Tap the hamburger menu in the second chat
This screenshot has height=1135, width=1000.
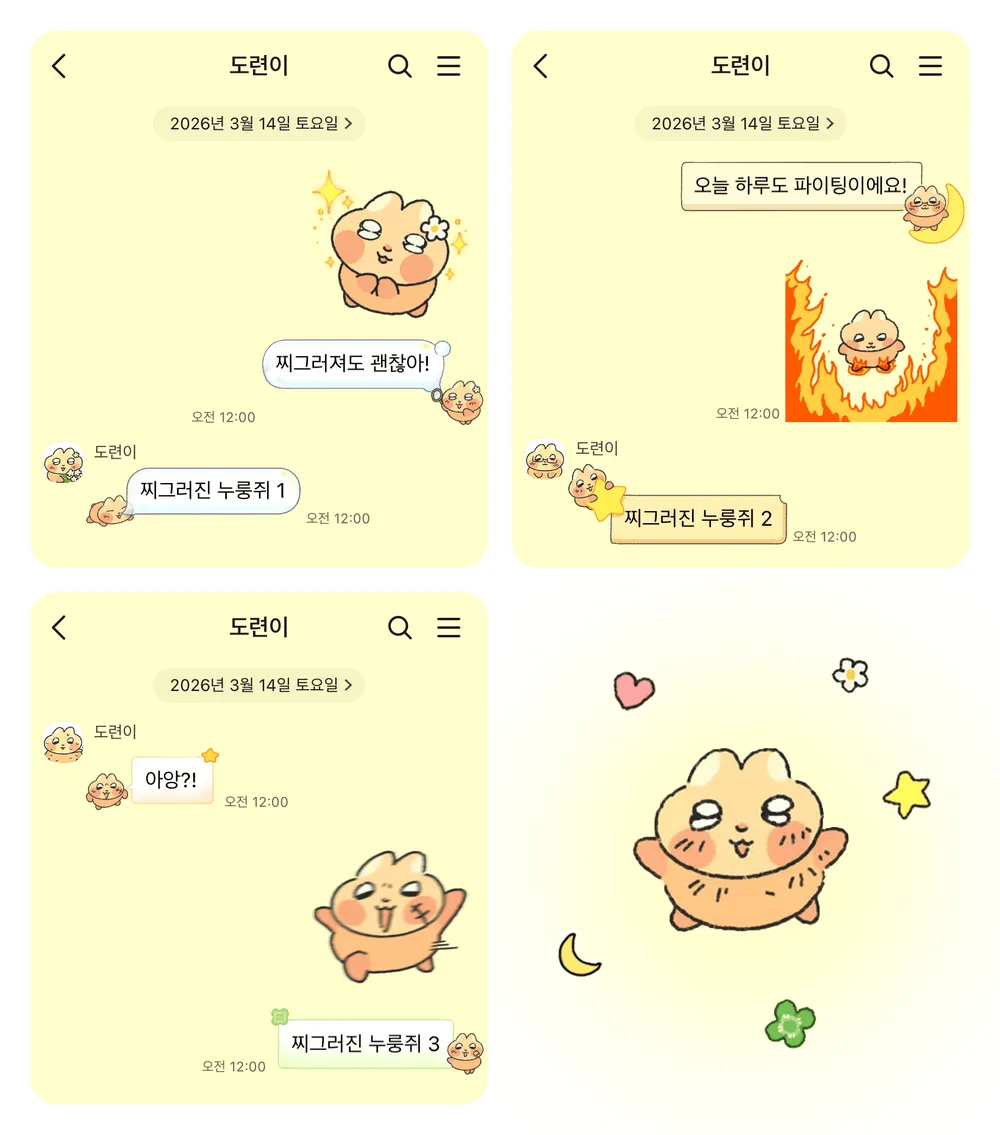click(x=930, y=66)
